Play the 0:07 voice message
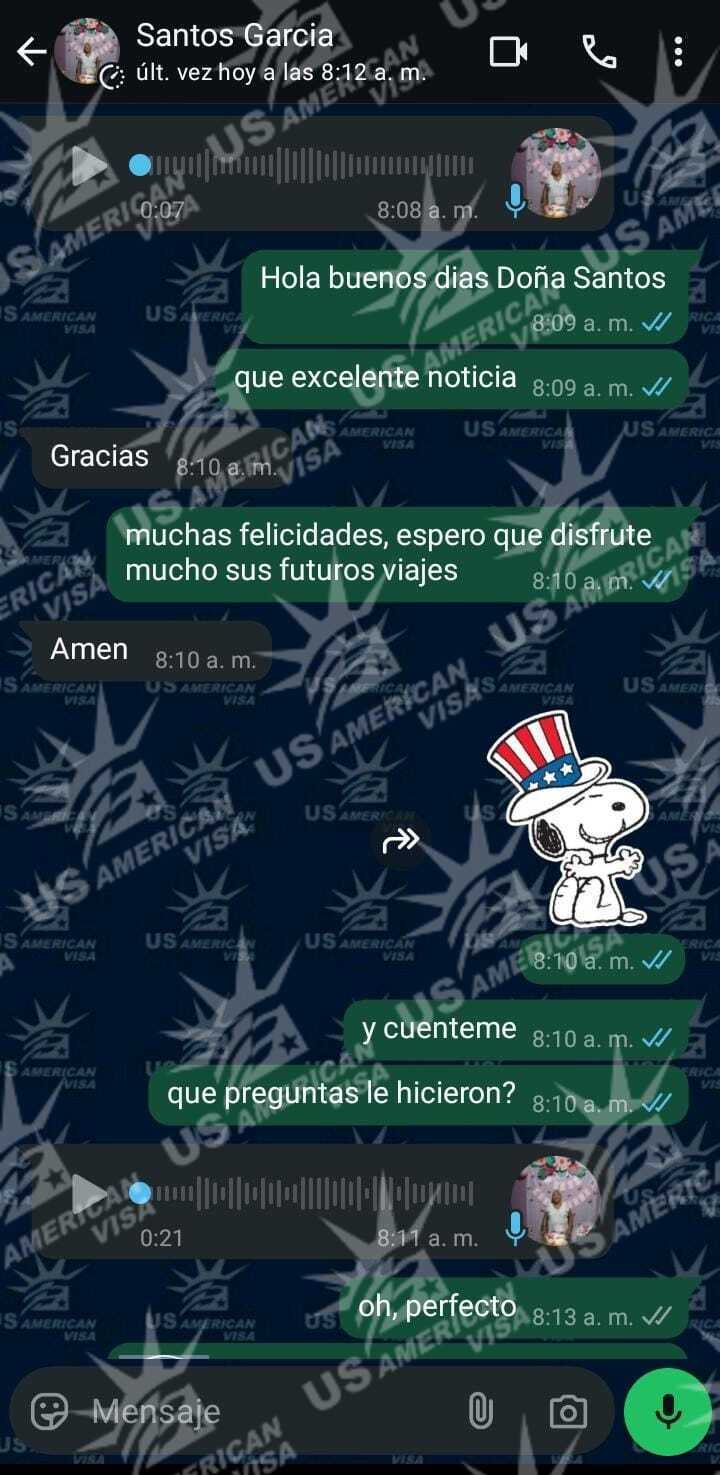This screenshot has height=1475, width=720. point(89,166)
